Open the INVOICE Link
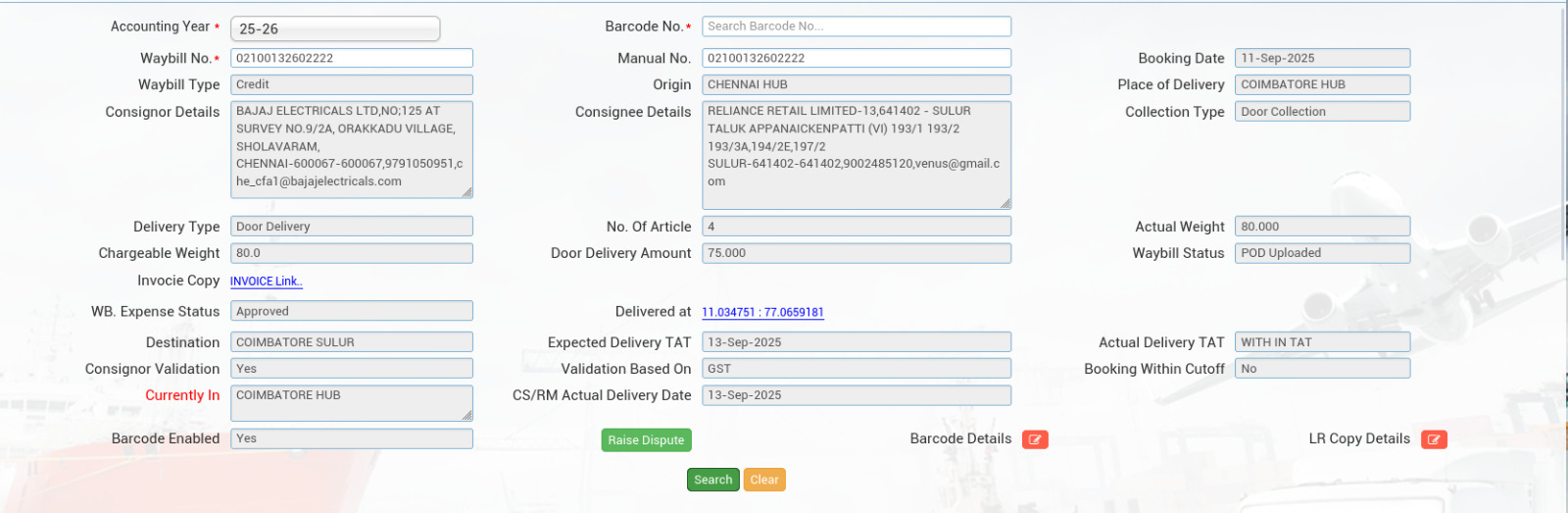The image size is (1568, 513). (266, 282)
